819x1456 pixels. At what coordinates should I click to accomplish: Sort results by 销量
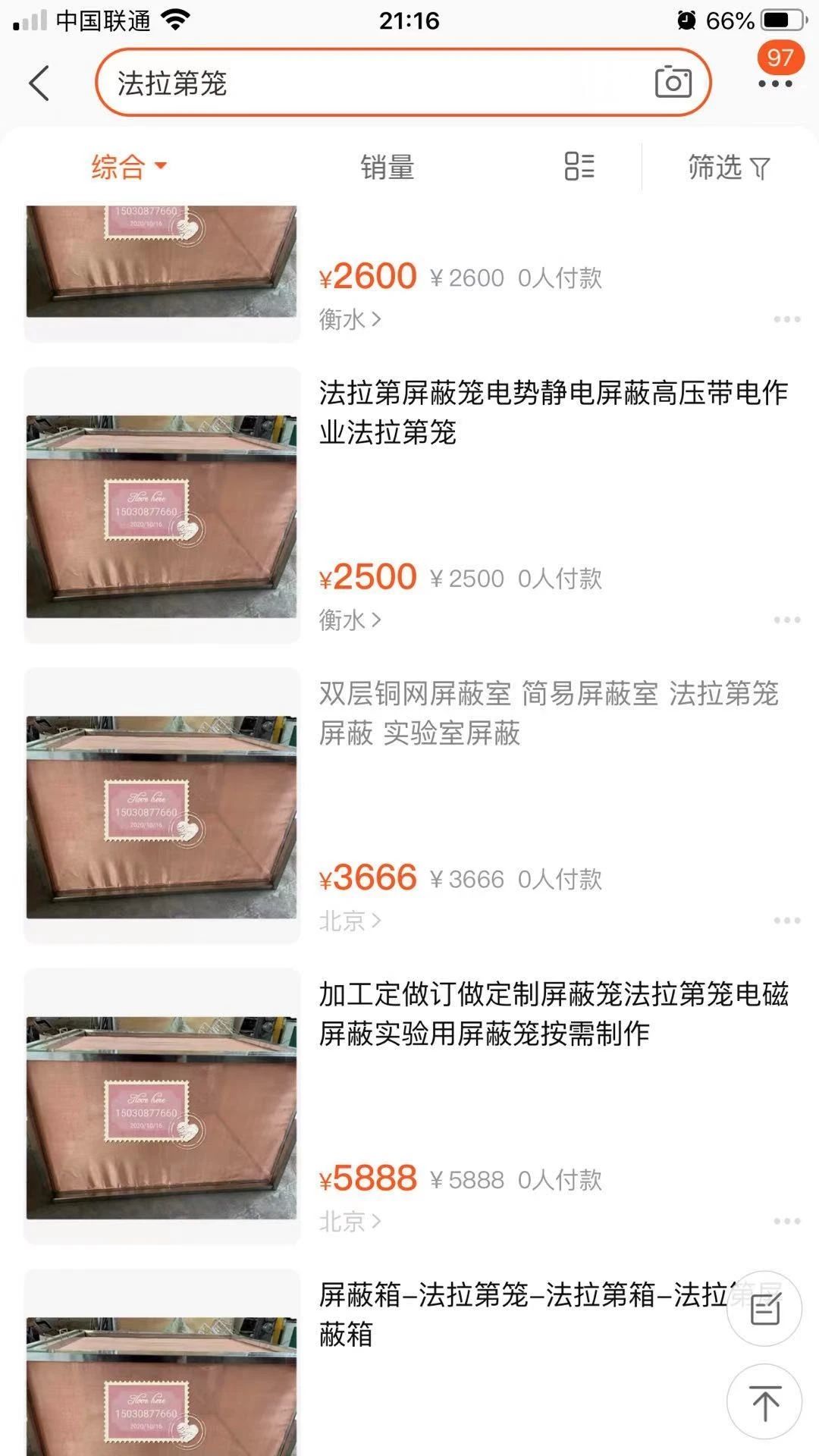[x=387, y=167]
